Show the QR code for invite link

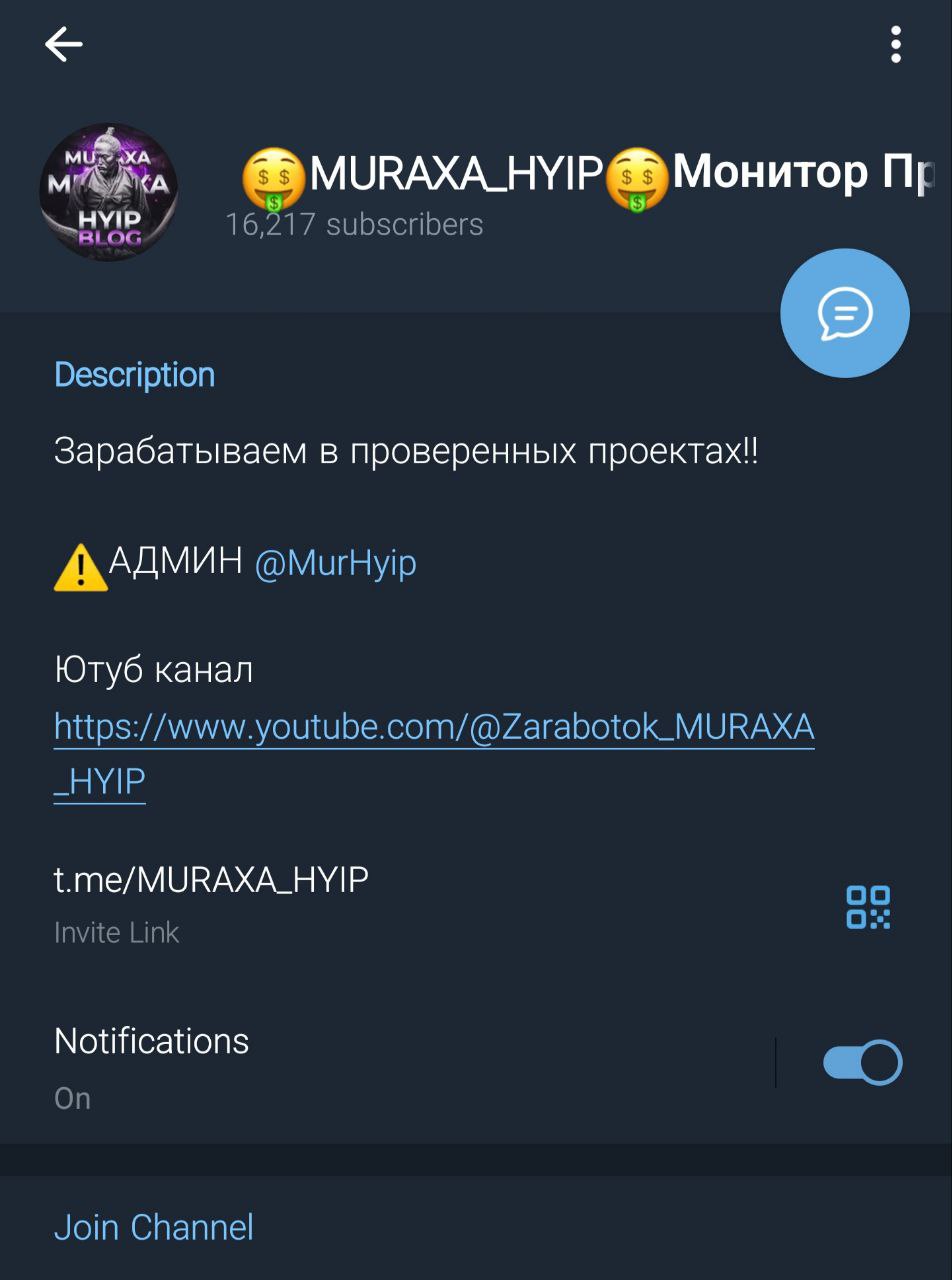(x=867, y=907)
